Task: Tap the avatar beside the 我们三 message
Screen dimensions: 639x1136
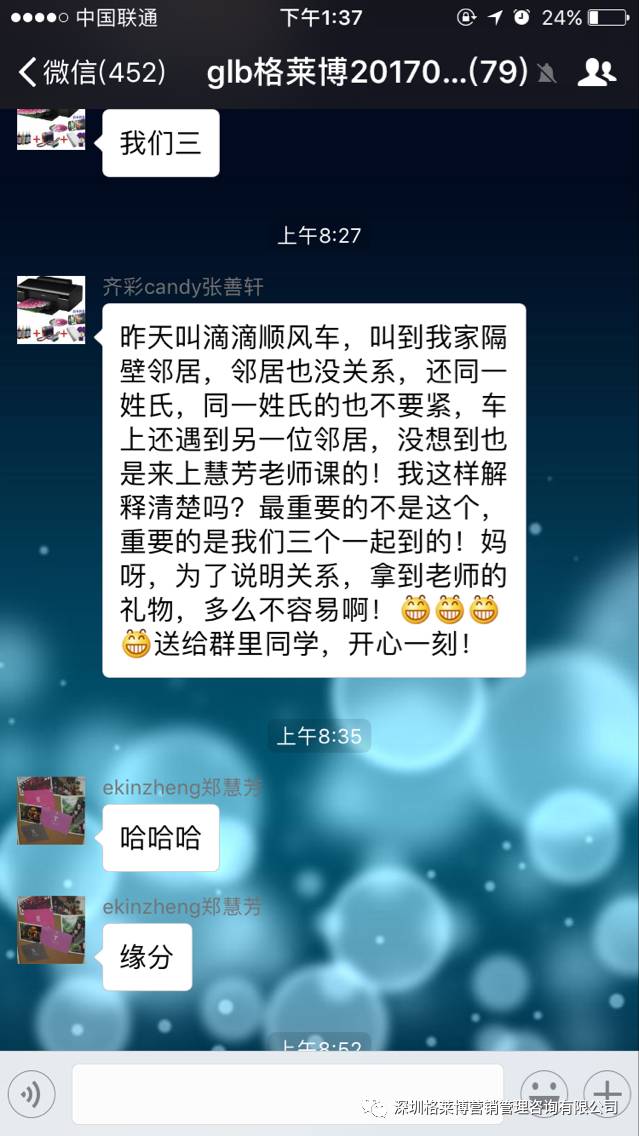Action: click(51, 129)
